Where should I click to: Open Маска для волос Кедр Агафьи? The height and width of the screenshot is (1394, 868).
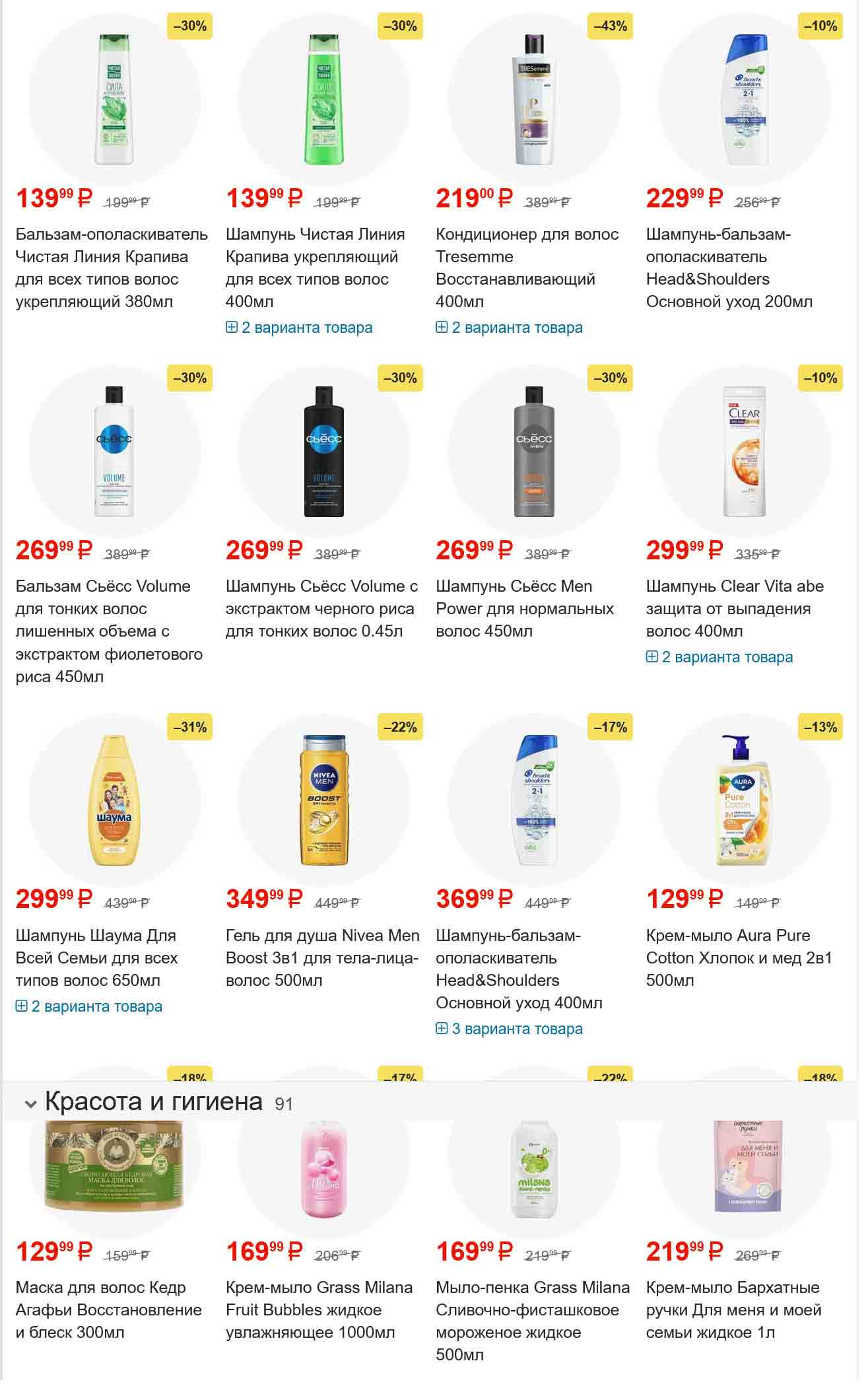(108, 1309)
